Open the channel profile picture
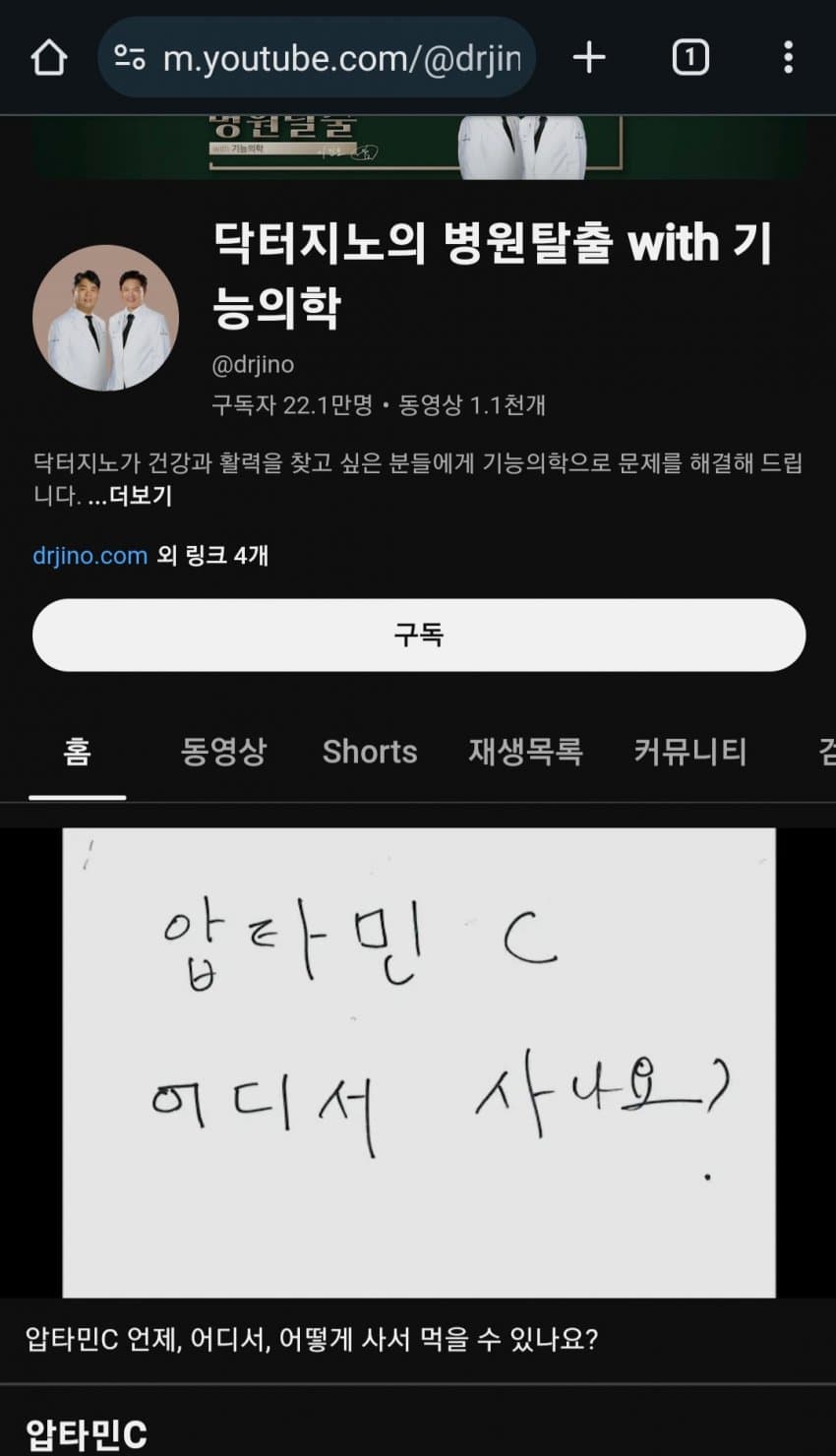Viewport: 836px width, 1456px height. pyautogui.click(x=106, y=318)
